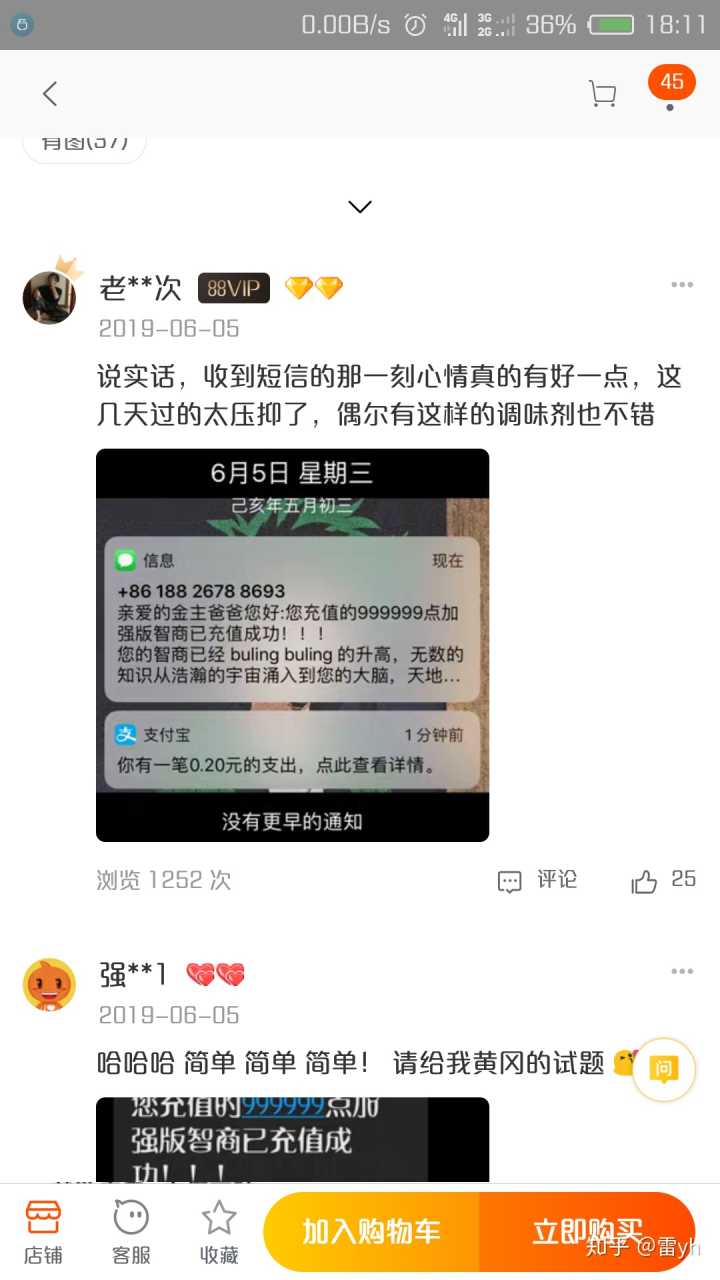Contact 客服 customer service
This screenshot has height=1280, width=720.
point(131,1232)
